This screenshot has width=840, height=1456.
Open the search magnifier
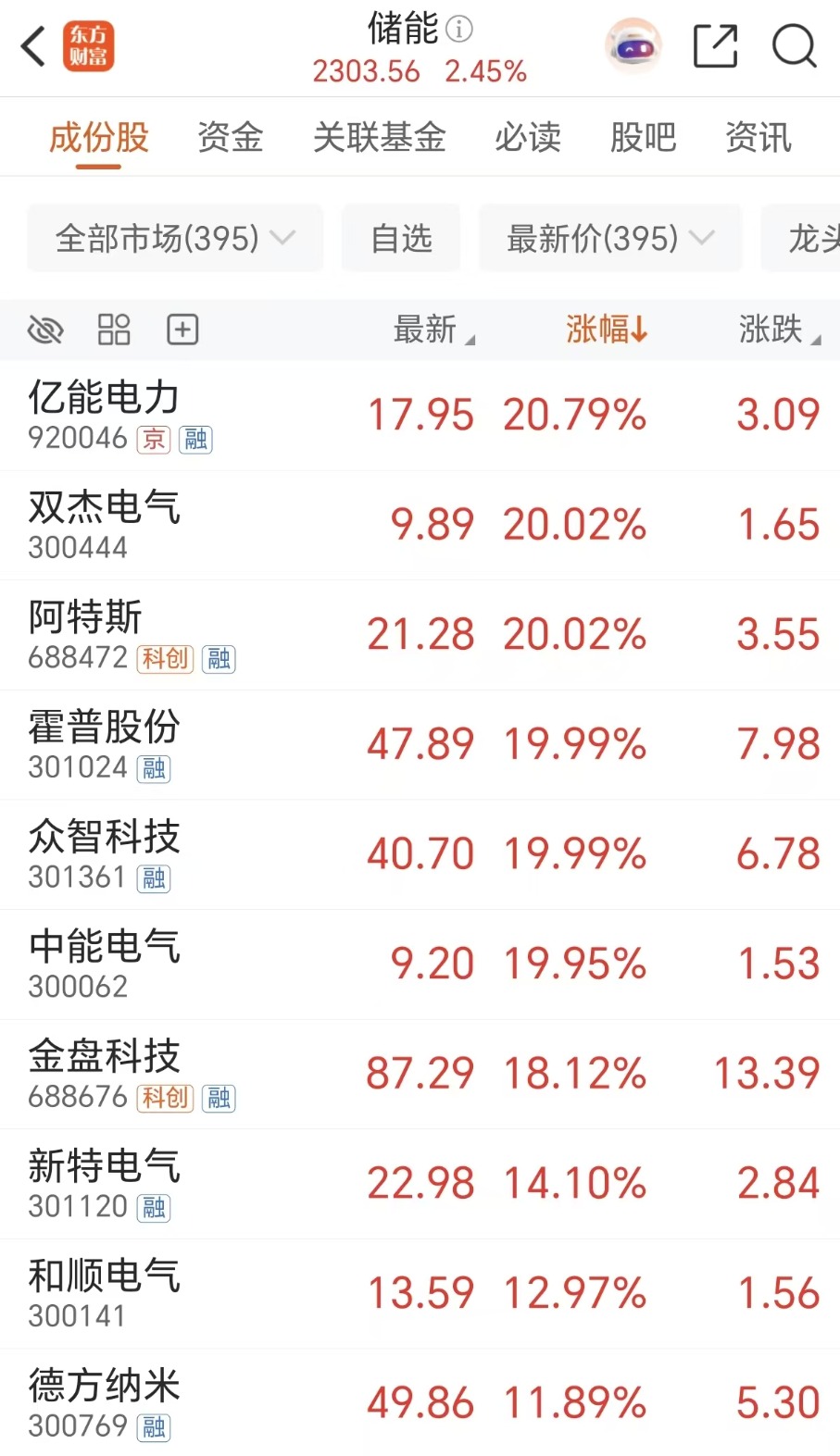point(794,45)
